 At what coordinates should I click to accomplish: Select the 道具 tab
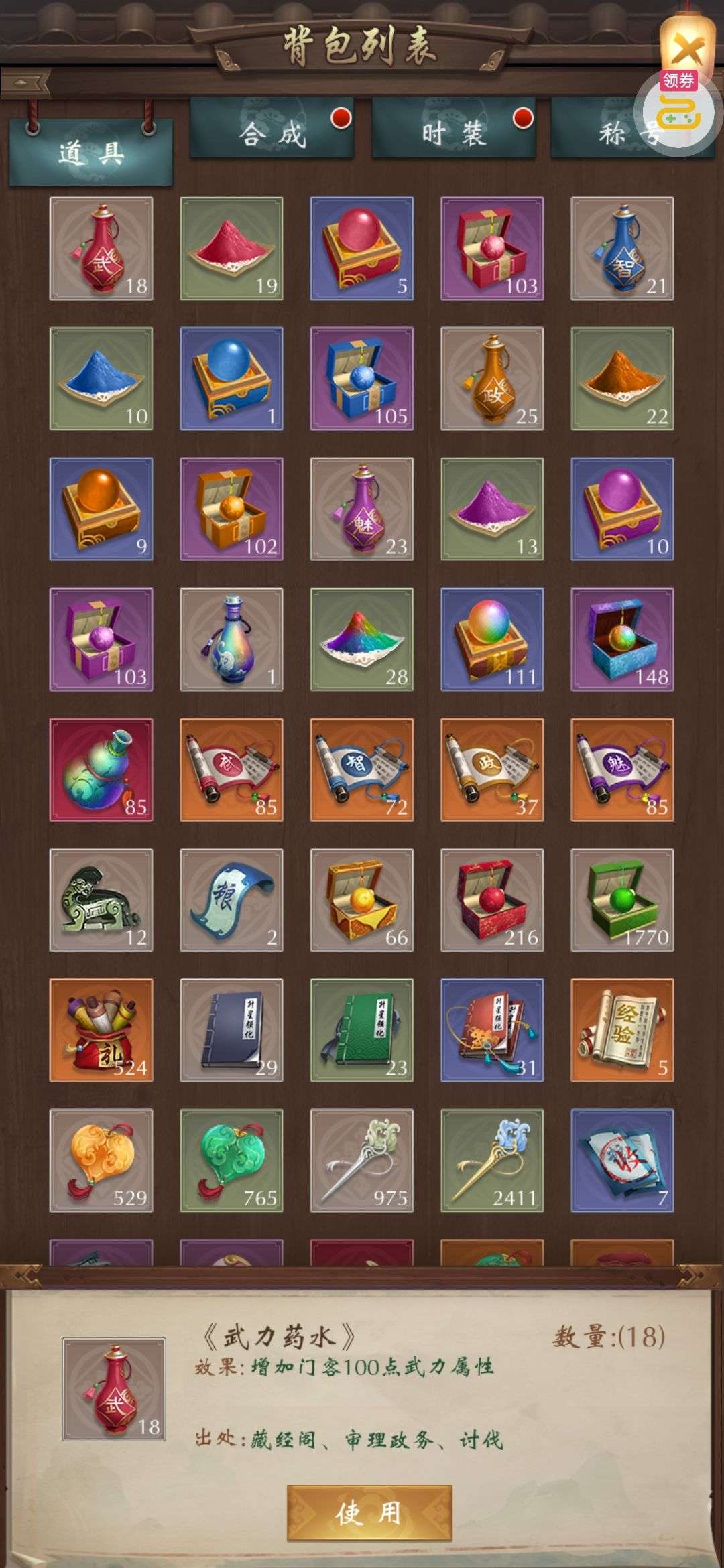[x=90, y=154]
